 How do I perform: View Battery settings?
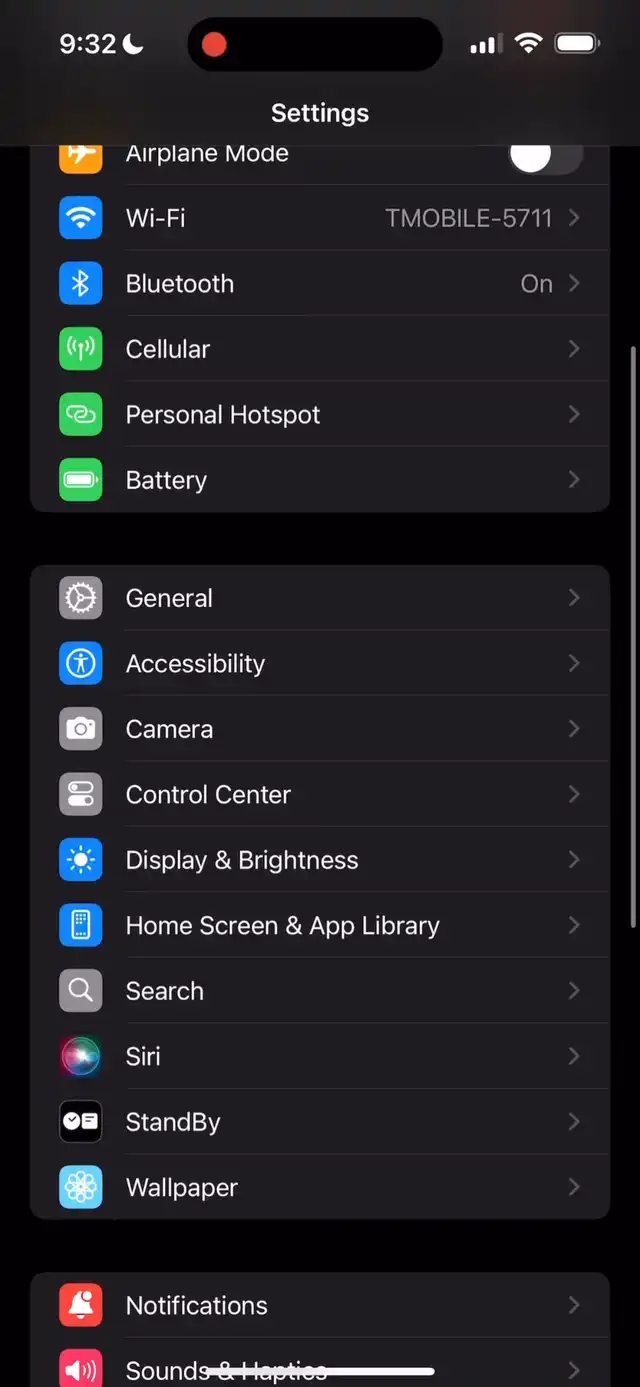tap(320, 480)
